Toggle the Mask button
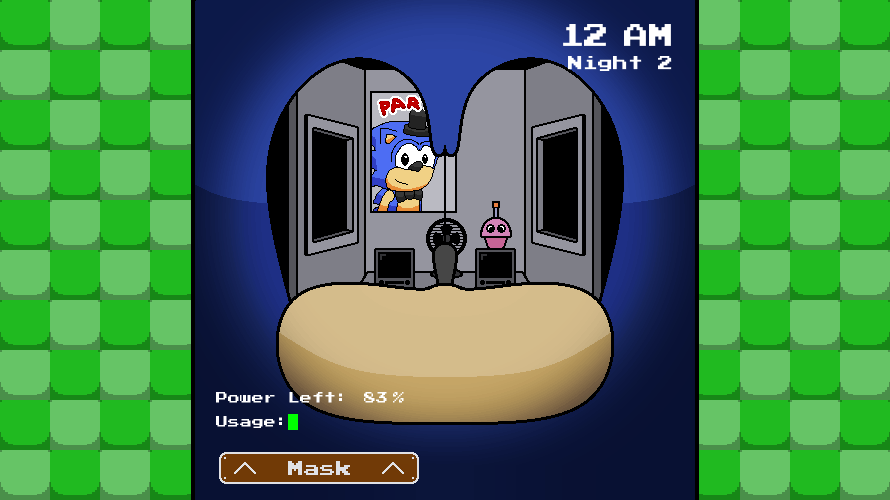Viewport: 890px width, 500px height. coord(318,468)
